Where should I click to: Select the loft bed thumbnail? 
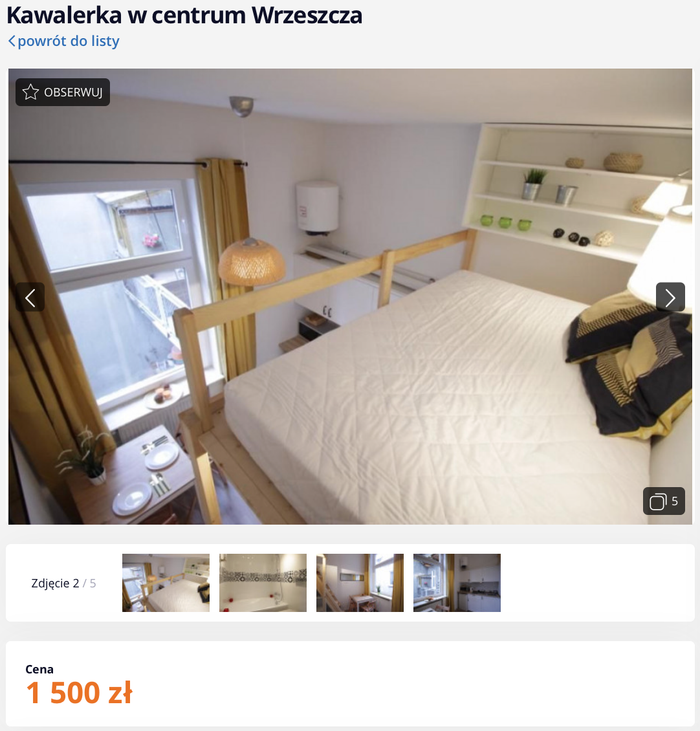tap(166, 583)
